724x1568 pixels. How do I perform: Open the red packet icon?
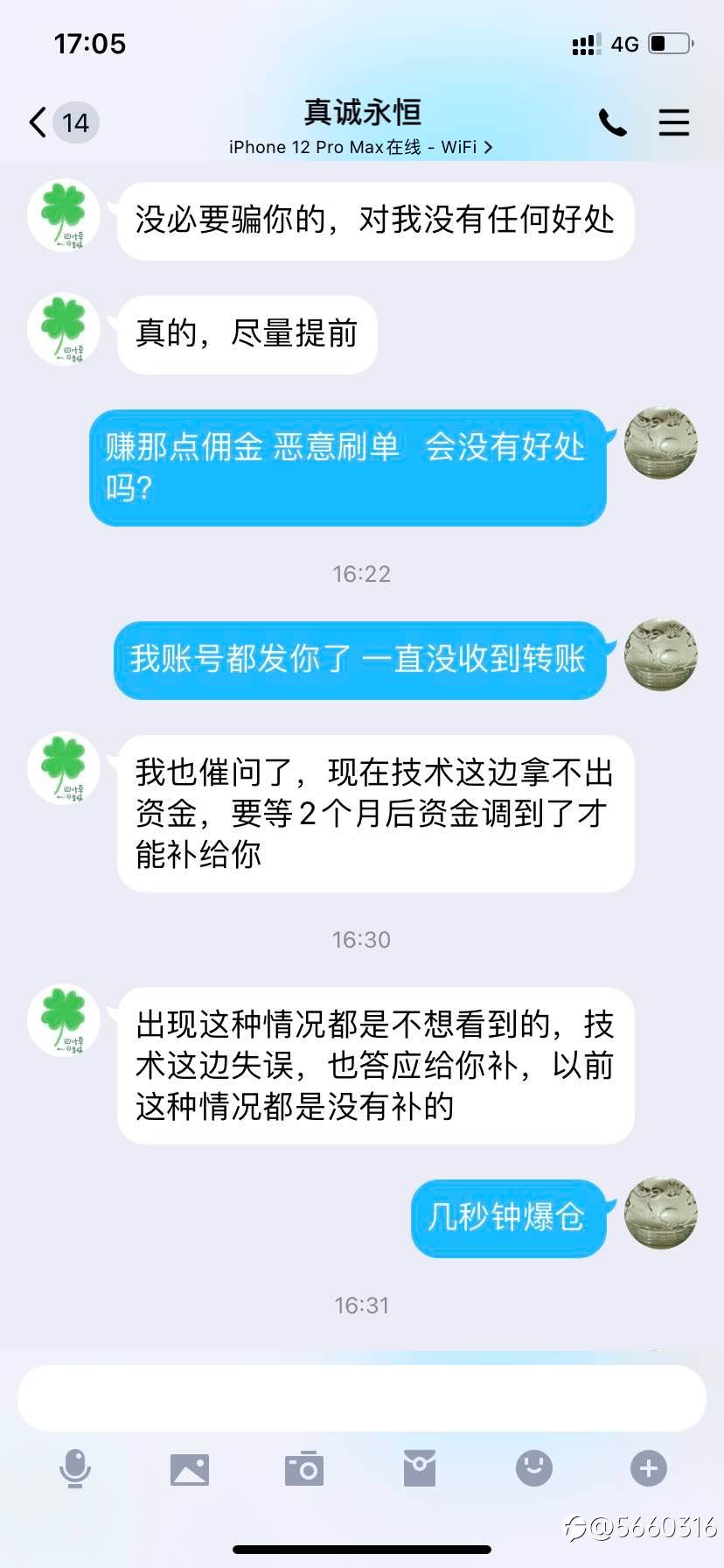click(419, 1468)
